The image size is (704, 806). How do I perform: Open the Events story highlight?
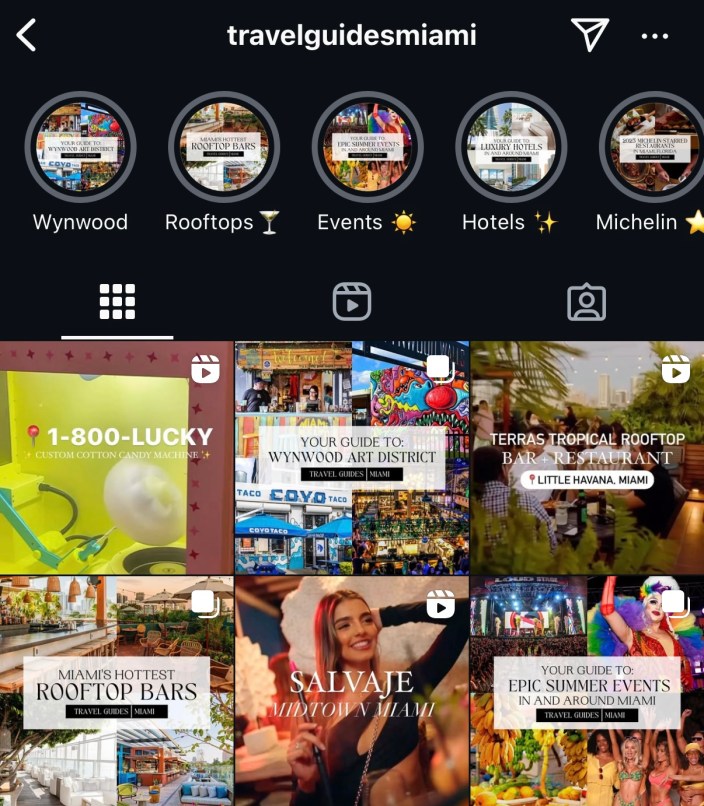coord(367,147)
